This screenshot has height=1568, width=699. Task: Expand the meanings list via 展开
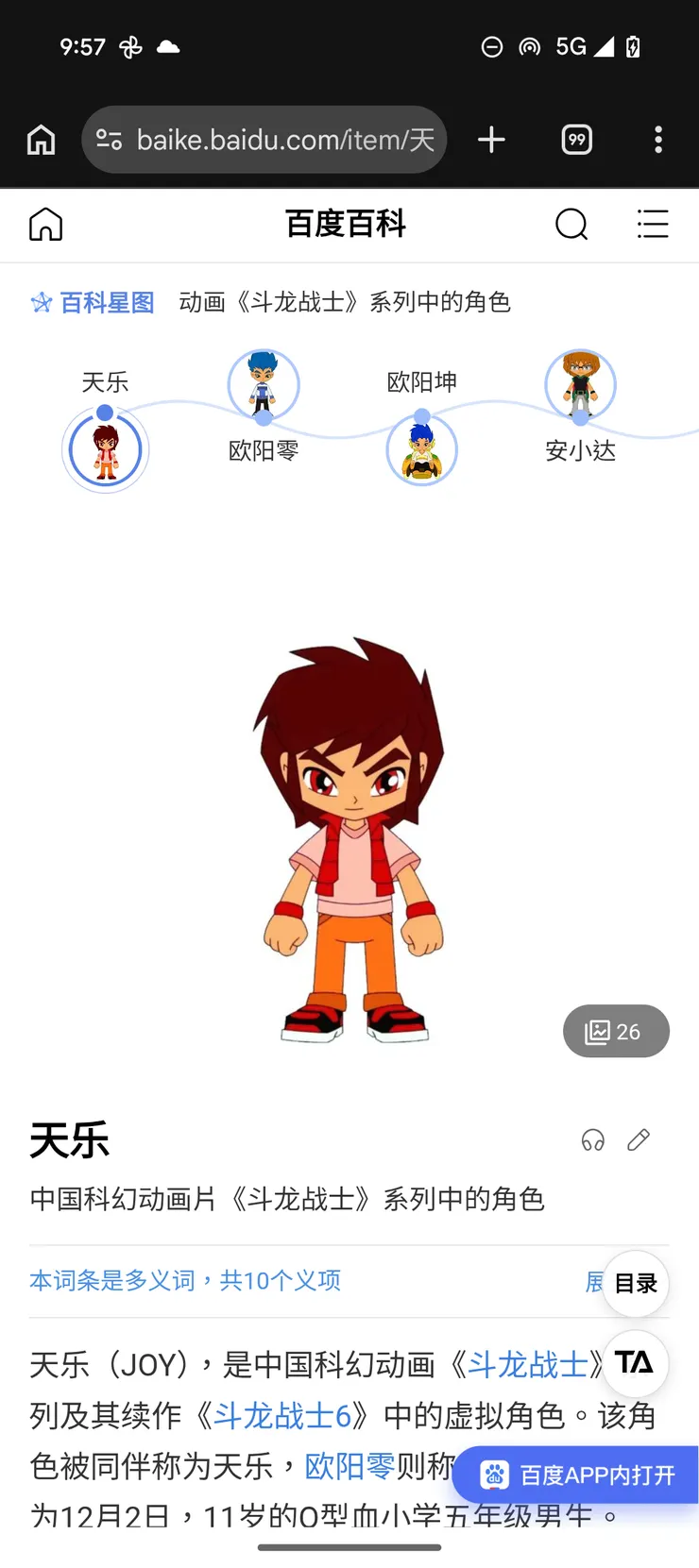coord(593,1281)
